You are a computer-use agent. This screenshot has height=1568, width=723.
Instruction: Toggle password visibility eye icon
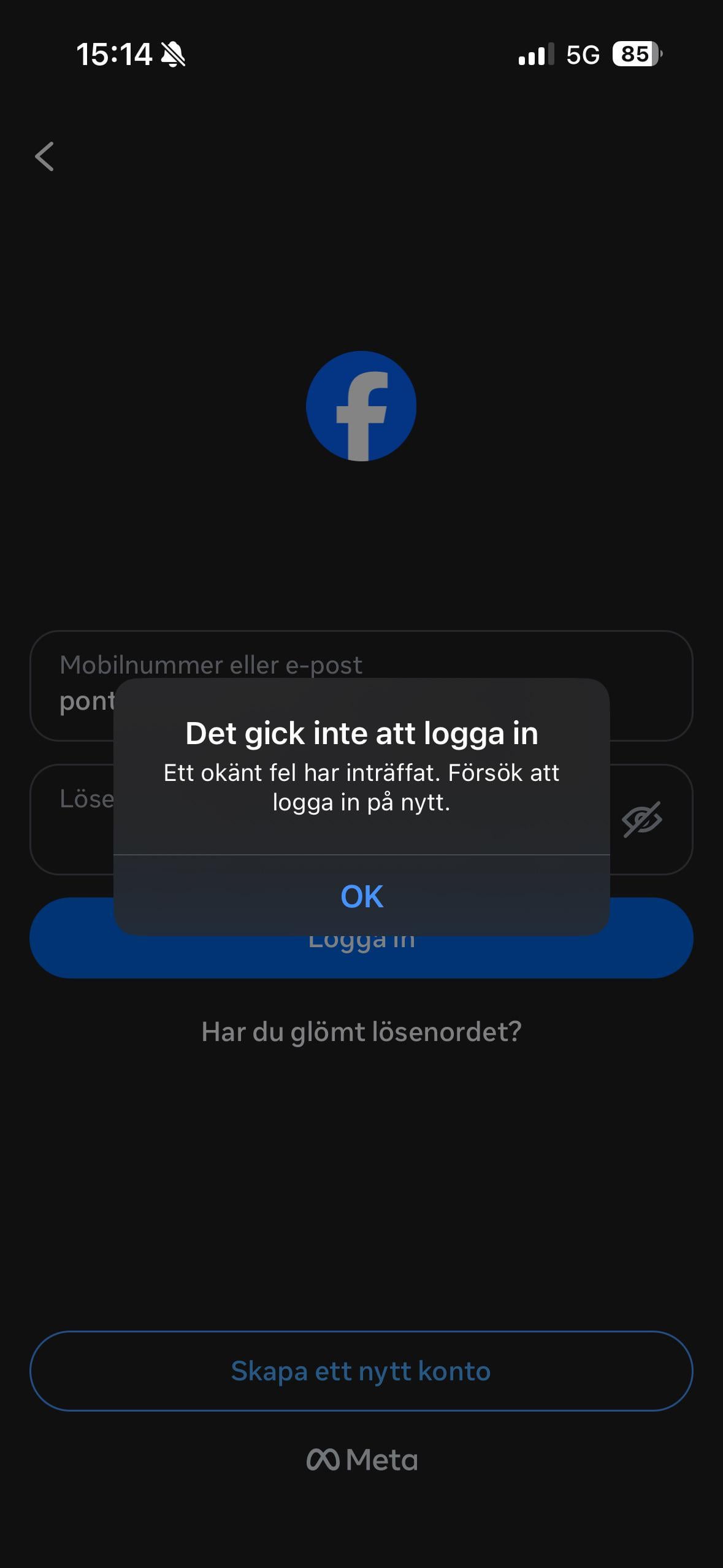[641, 820]
